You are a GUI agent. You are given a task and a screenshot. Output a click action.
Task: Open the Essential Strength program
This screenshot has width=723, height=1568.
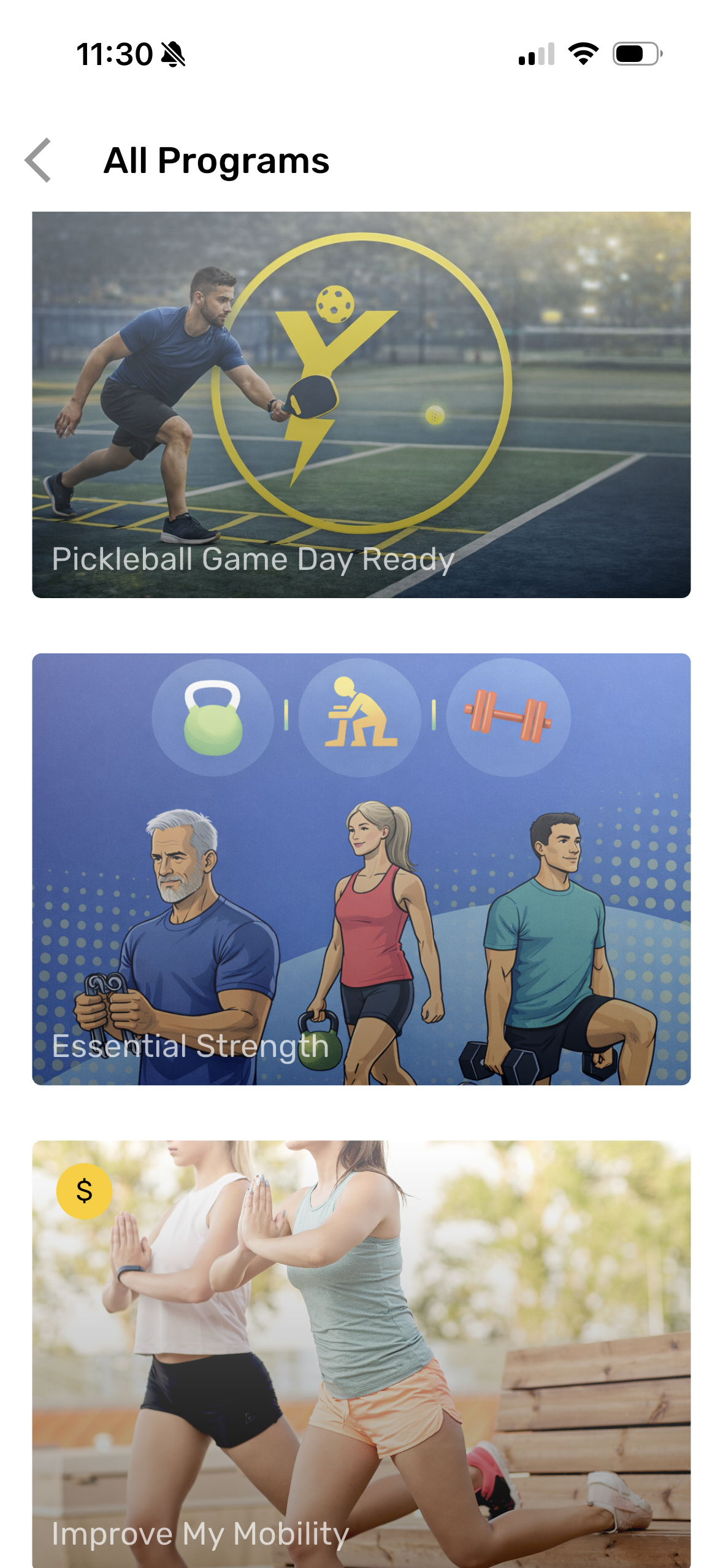pyautogui.click(x=361, y=869)
